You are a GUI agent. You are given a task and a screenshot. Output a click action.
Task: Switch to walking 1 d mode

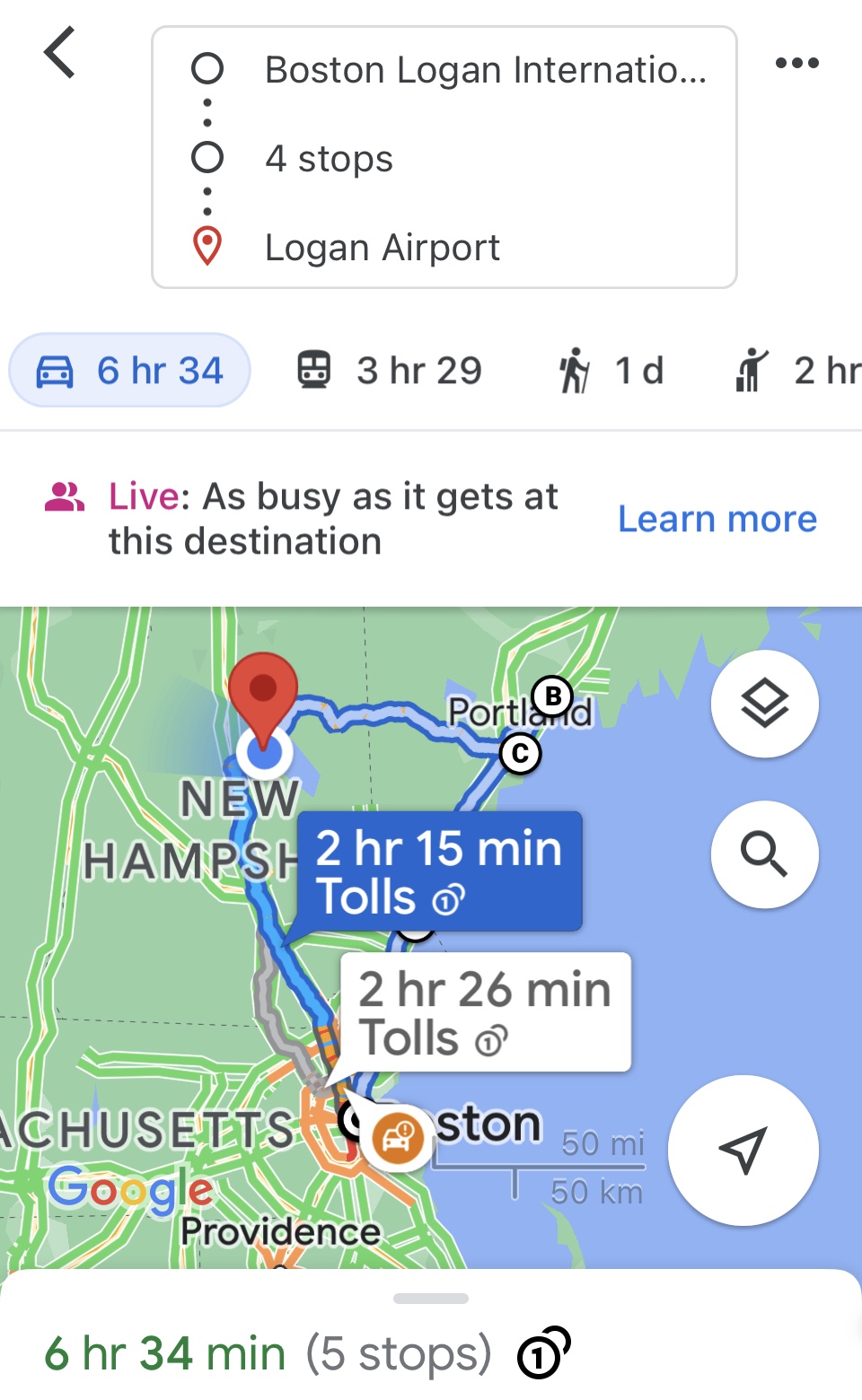[611, 371]
